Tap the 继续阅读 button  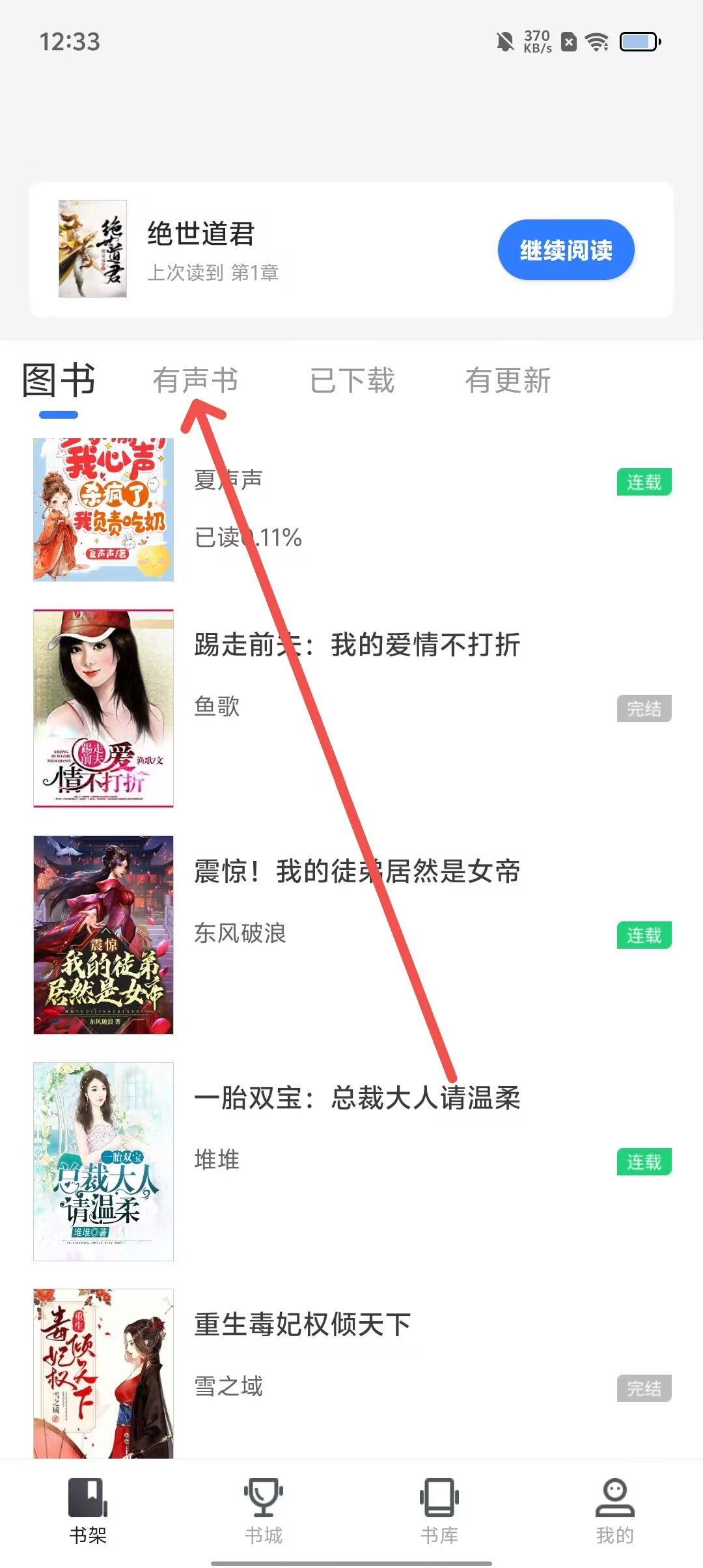tap(566, 250)
